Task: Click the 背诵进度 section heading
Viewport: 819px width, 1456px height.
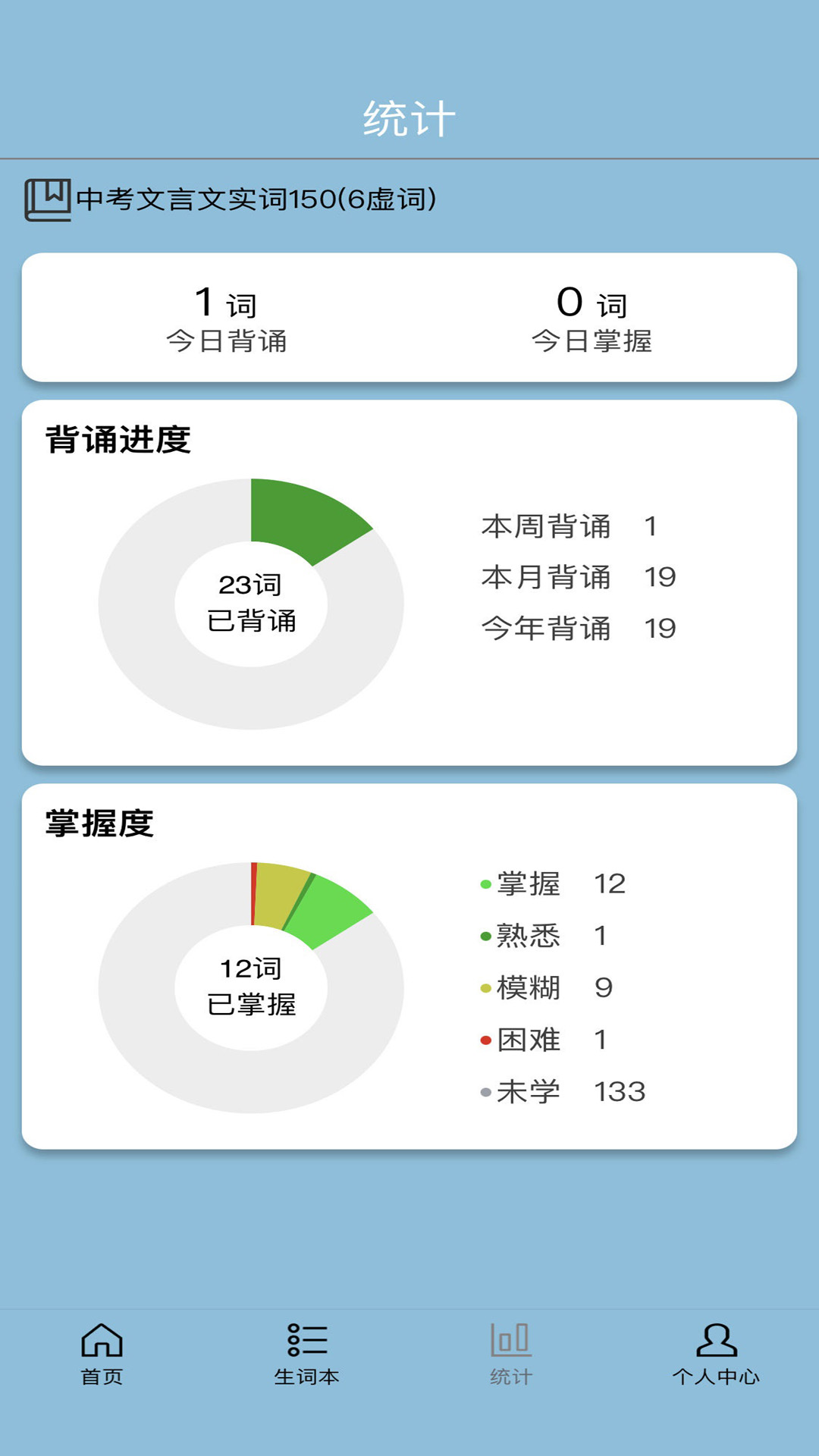Action: coord(118,438)
